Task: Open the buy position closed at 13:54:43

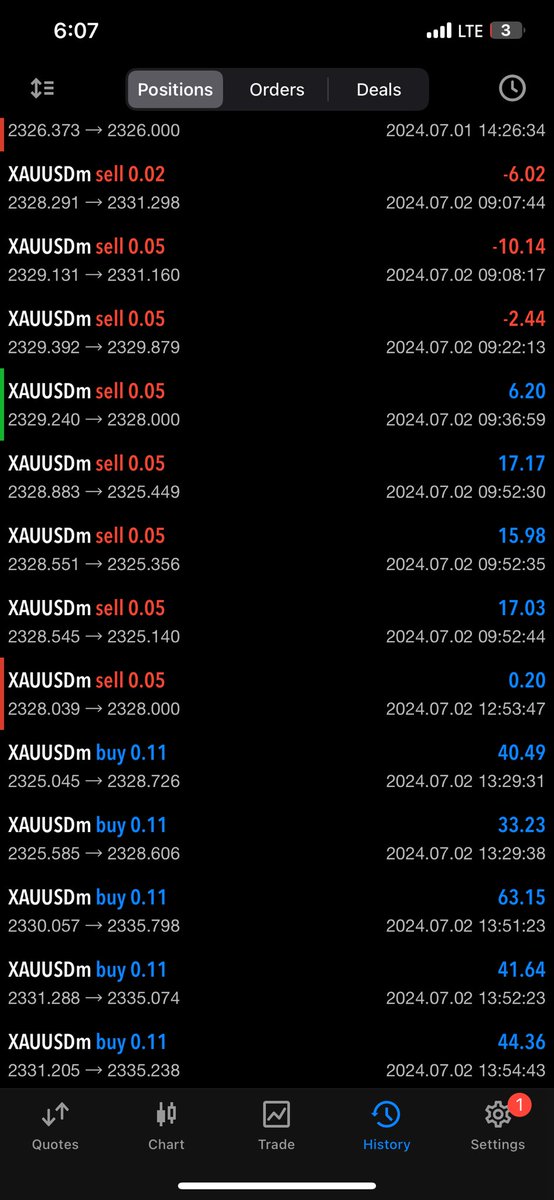Action: 277,1055
